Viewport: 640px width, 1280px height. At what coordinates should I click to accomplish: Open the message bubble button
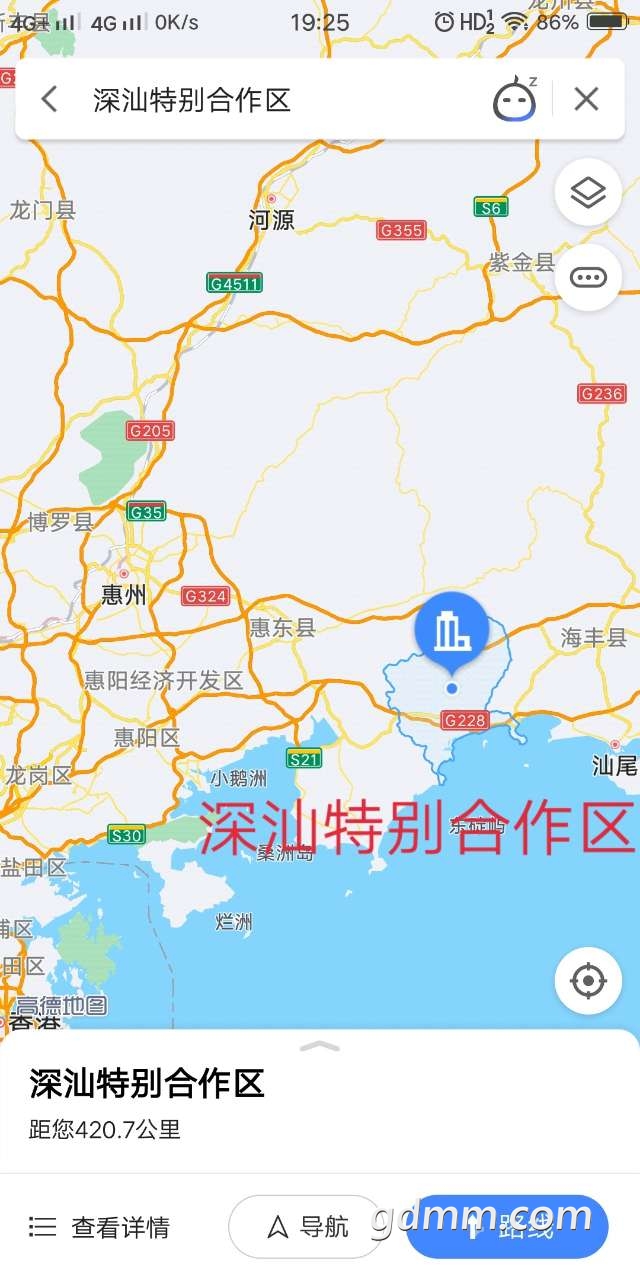coord(588,277)
